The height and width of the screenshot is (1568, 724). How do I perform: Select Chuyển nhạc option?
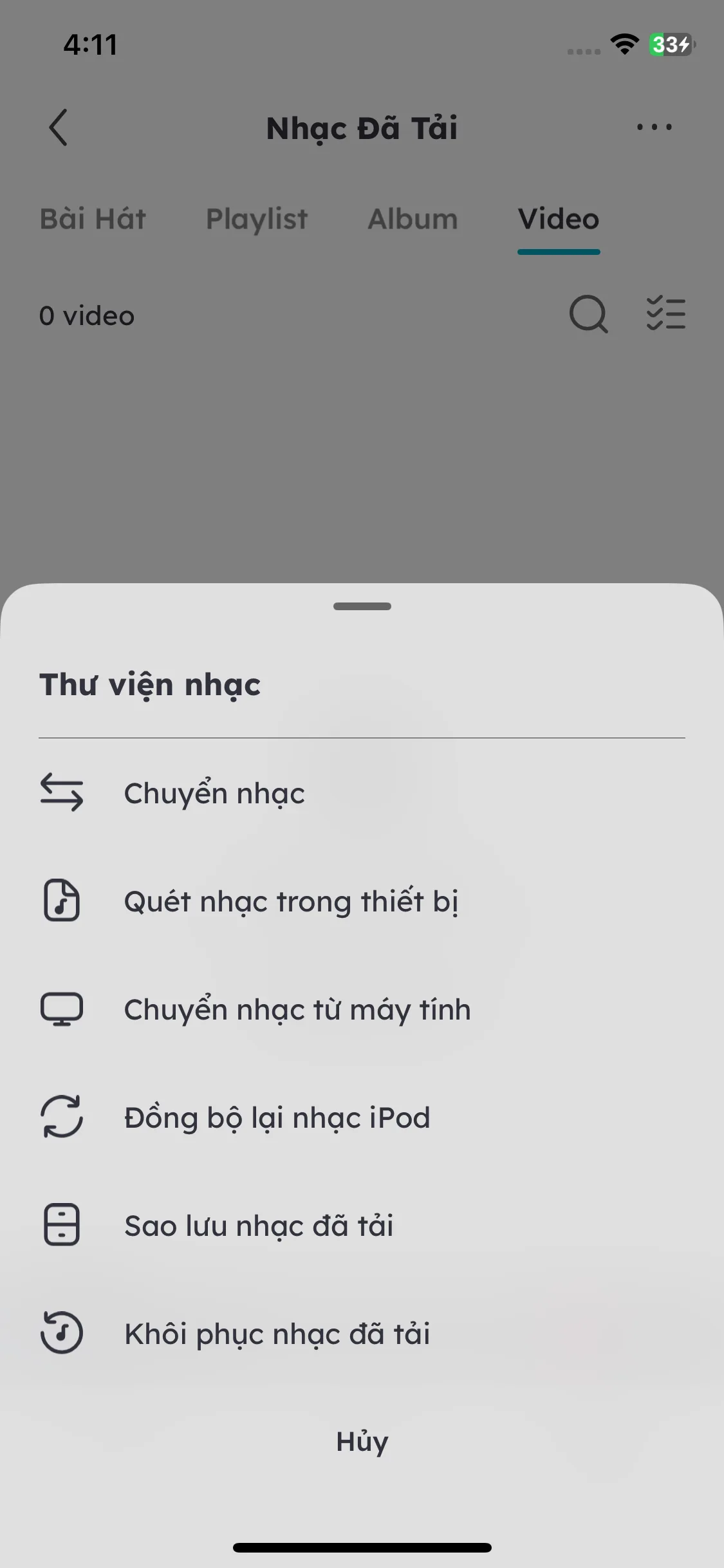(x=214, y=793)
